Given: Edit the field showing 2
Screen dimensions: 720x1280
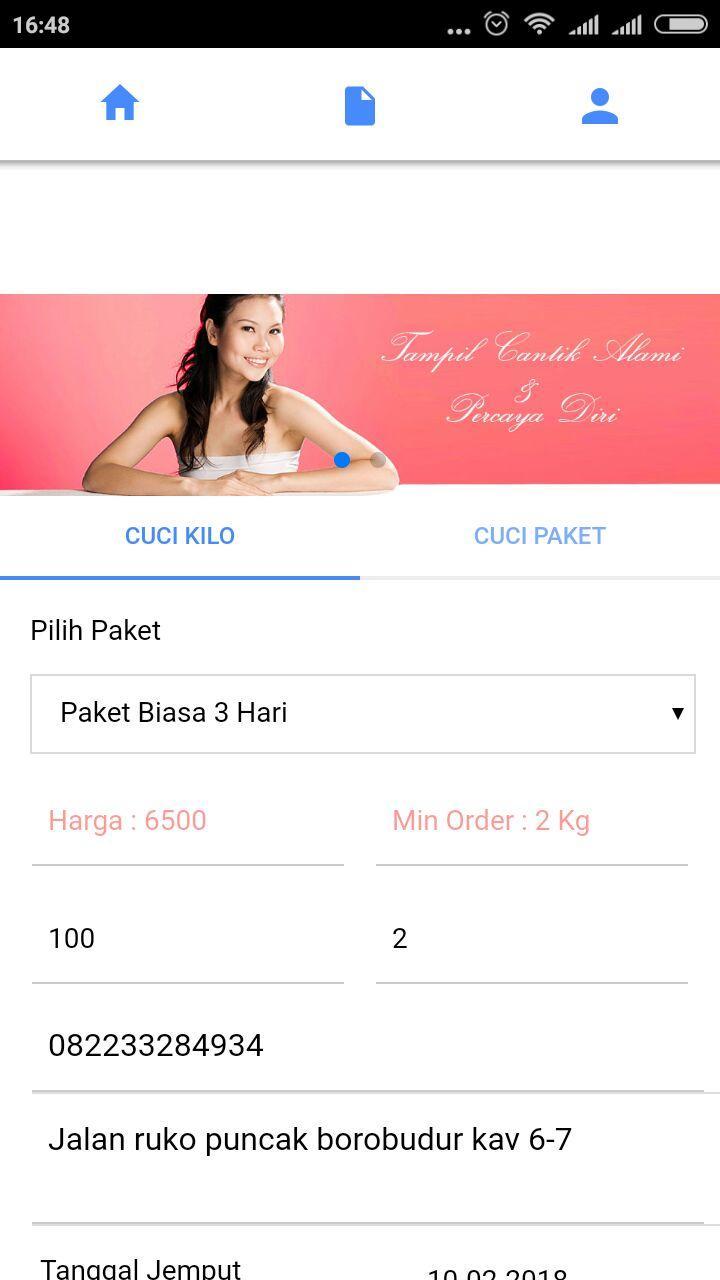Looking at the screenshot, I should pyautogui.click(x=531, y=938).
